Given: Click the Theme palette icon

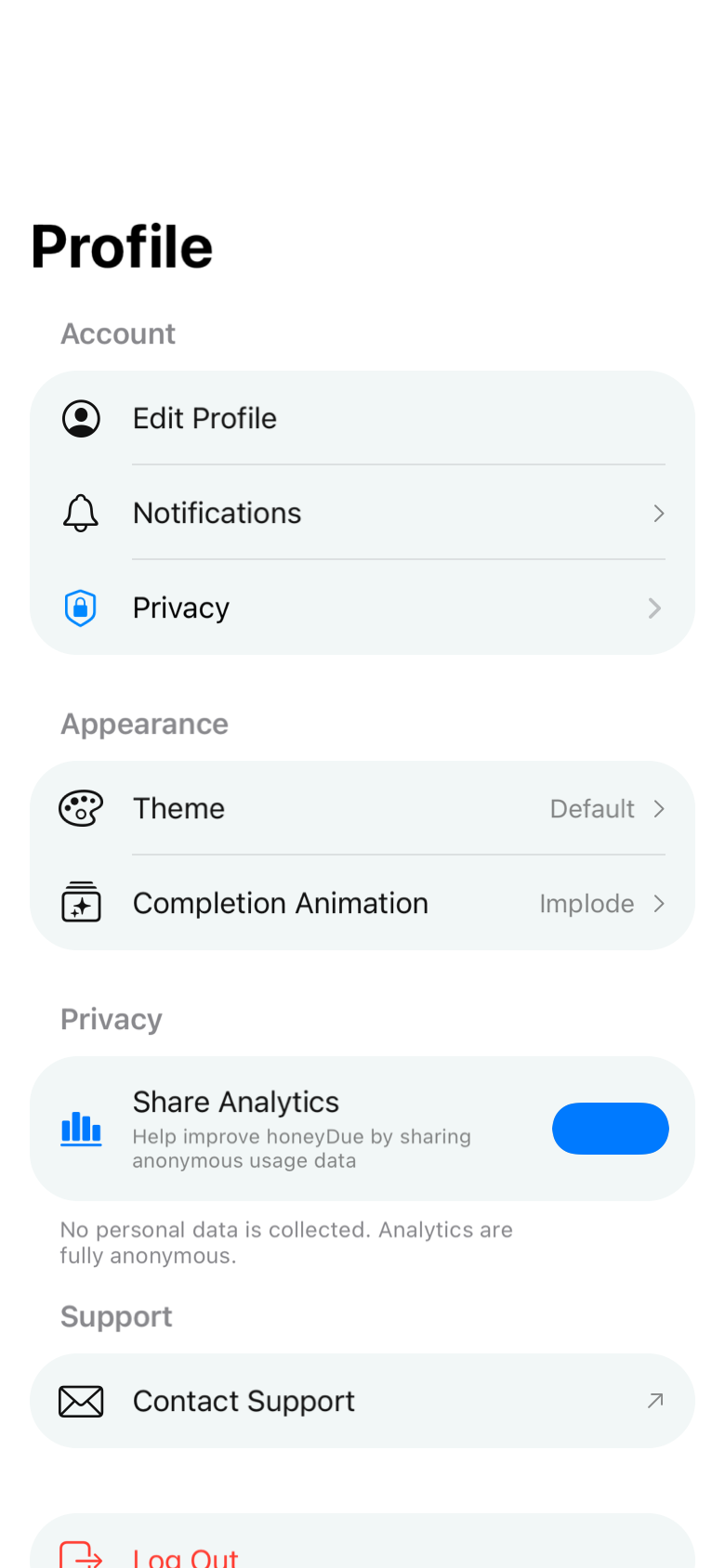Looking at the screenshot, I should (81, 807).
